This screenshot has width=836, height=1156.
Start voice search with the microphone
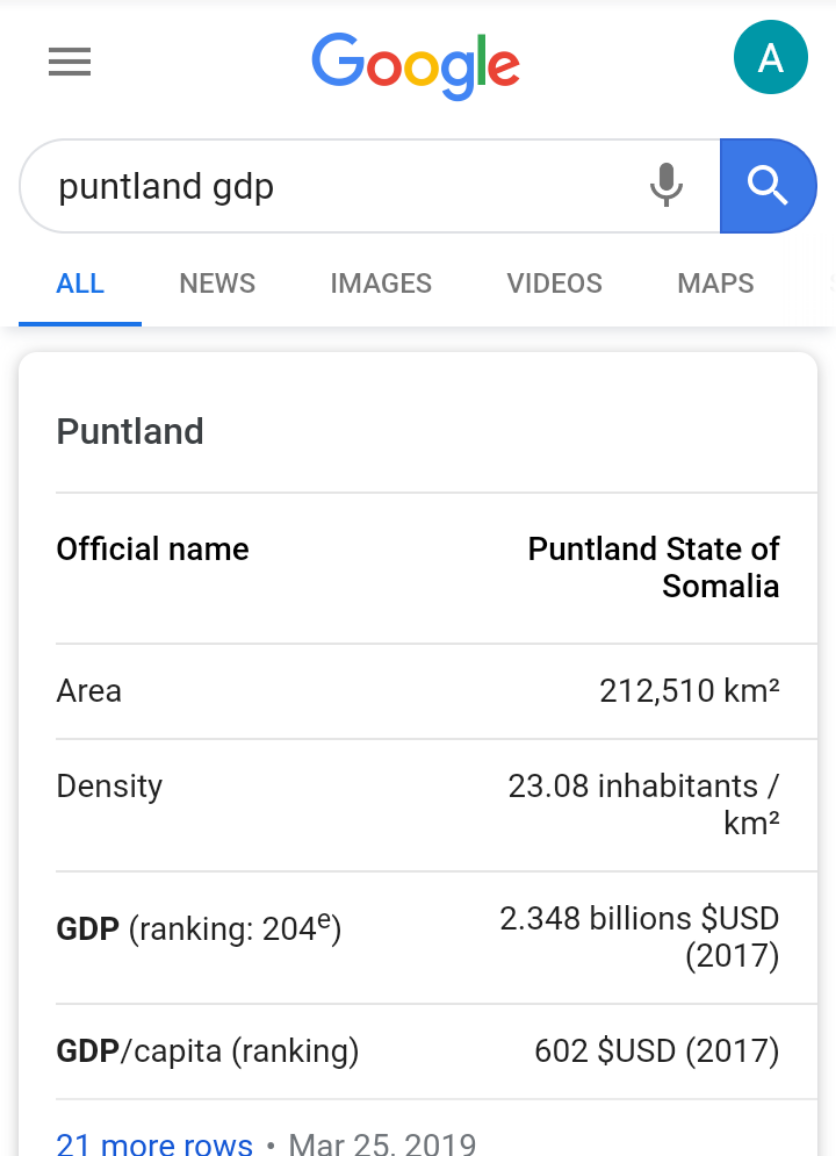click(666, 186)
